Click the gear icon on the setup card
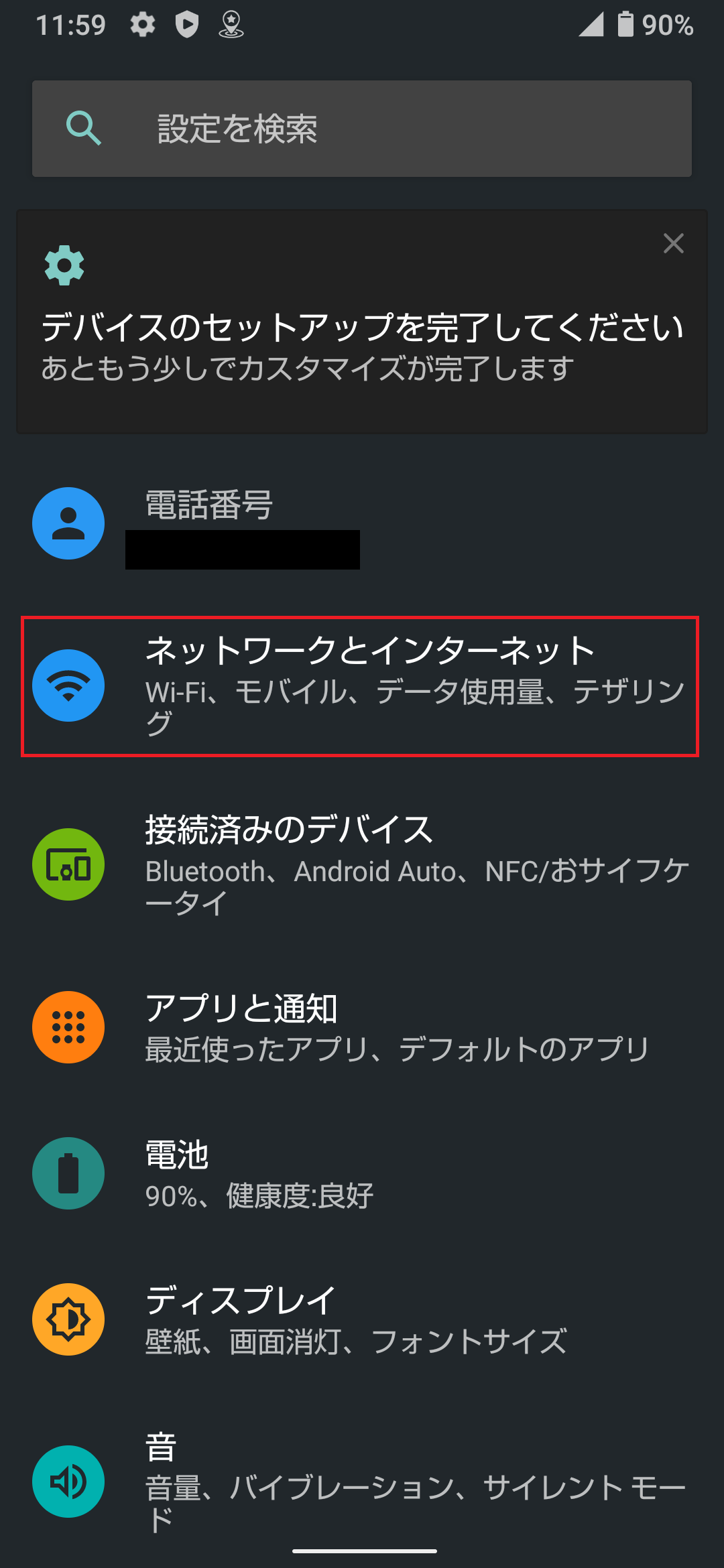This screenshot has height=1568, width=724. pos(64,266)
